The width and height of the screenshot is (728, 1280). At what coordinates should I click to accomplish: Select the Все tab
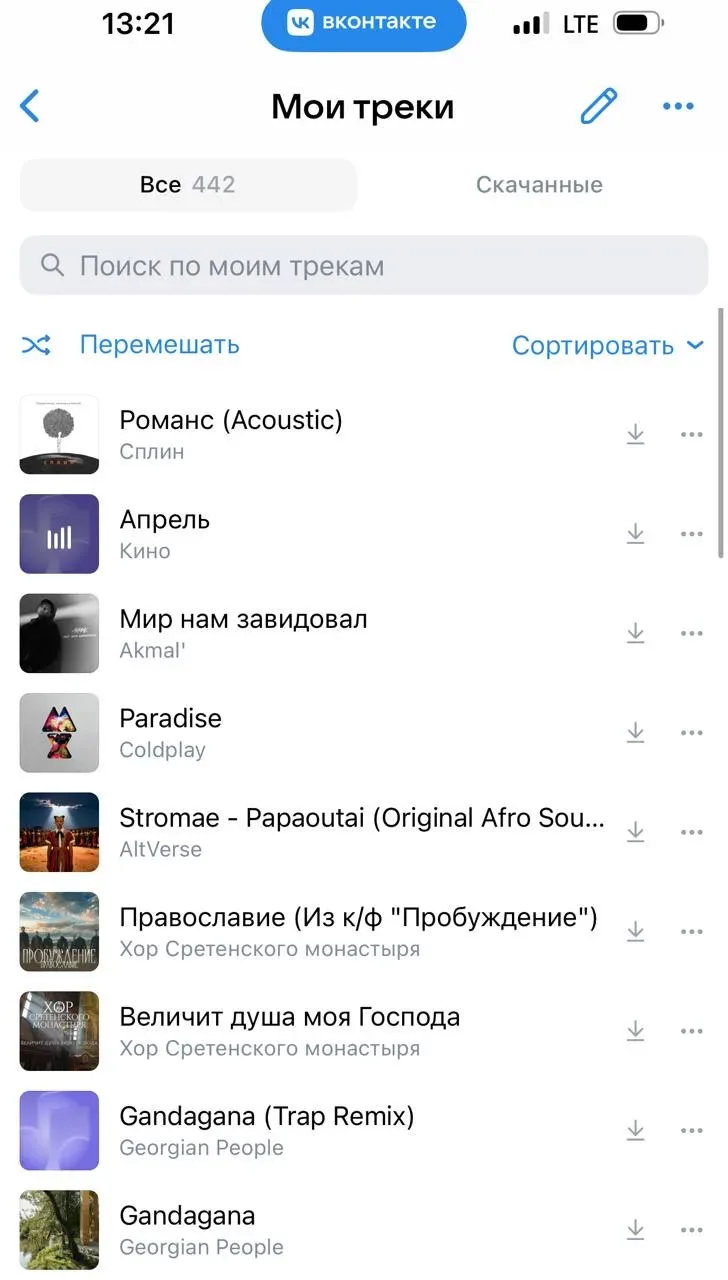point(188,185)
